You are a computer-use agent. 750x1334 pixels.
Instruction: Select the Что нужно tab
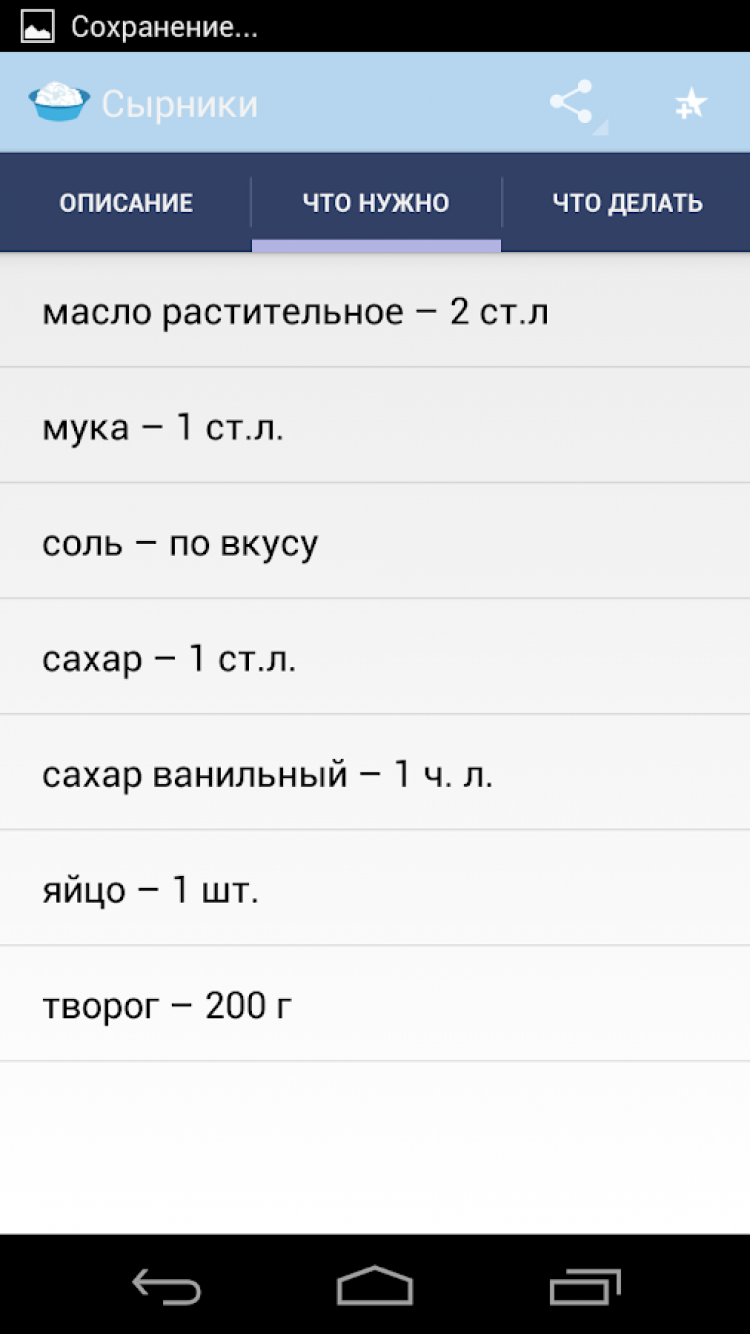[376, 203]
